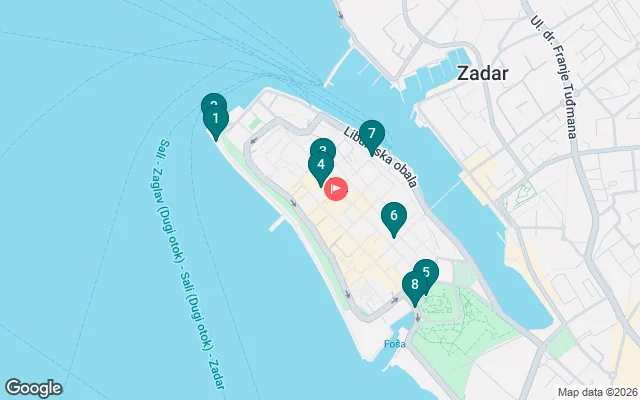Select map pin number 5

click(x=428, y=269)
